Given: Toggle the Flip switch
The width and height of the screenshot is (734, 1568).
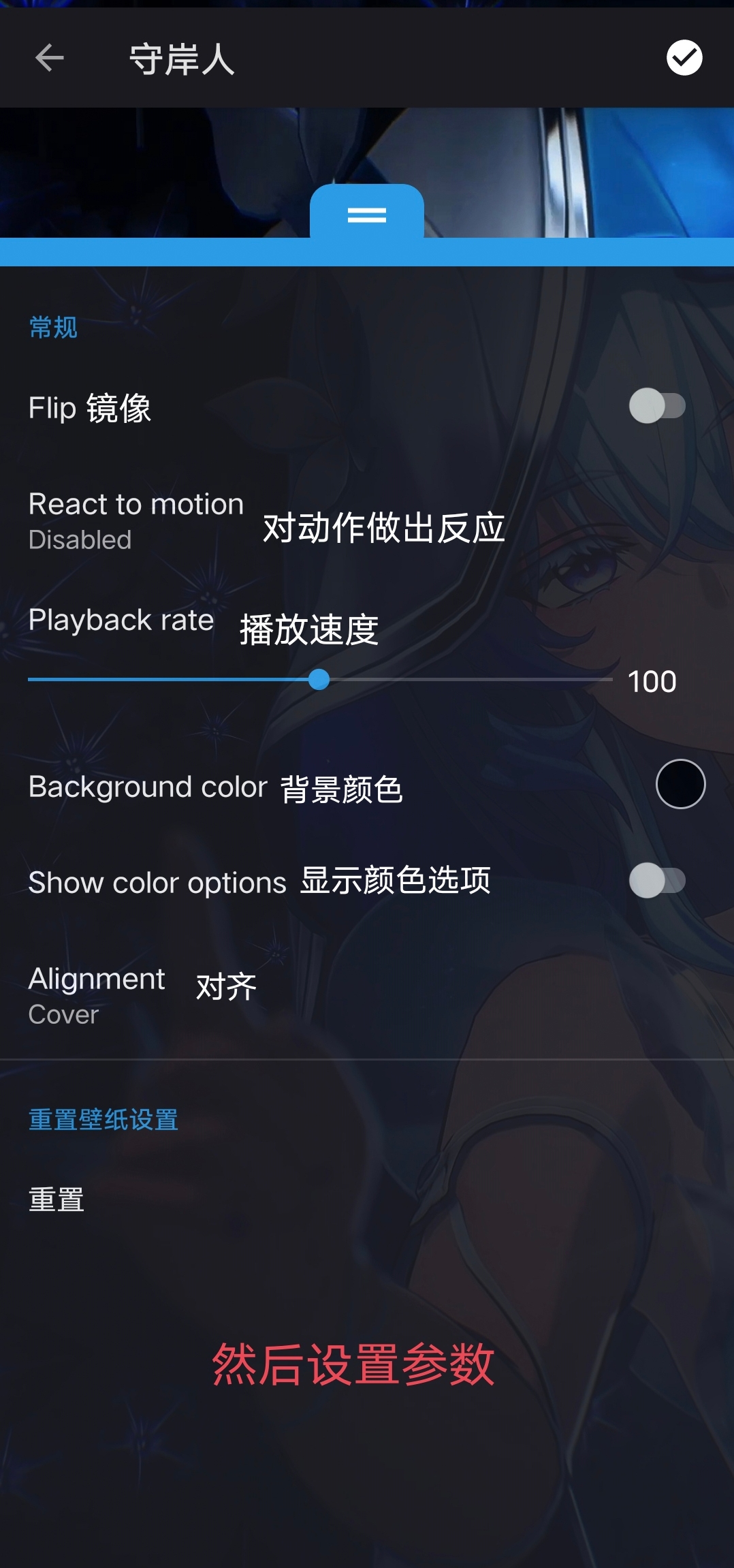Looking at the screenshot, I should (x=656, y=406).
